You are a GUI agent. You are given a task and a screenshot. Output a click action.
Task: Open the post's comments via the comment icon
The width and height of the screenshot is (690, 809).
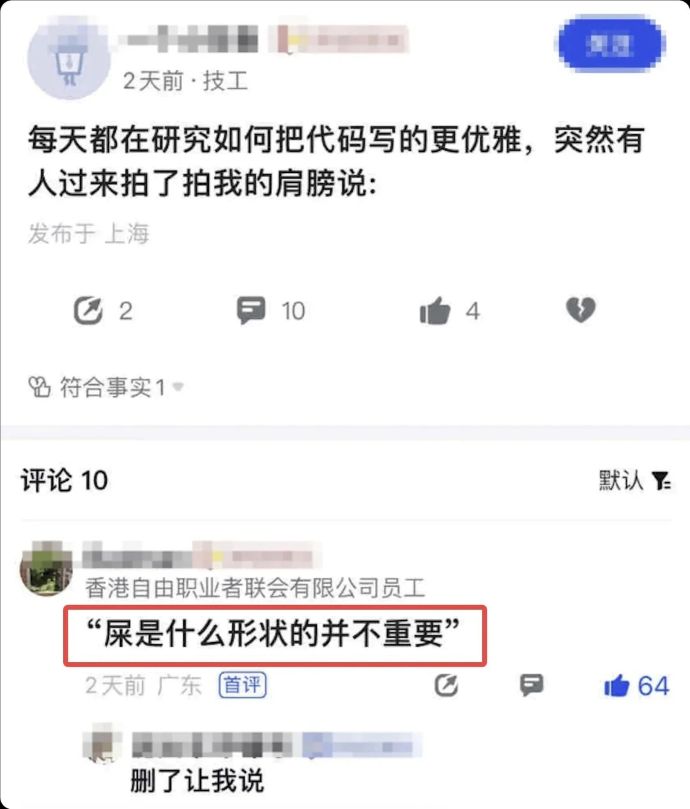[251, 311]
